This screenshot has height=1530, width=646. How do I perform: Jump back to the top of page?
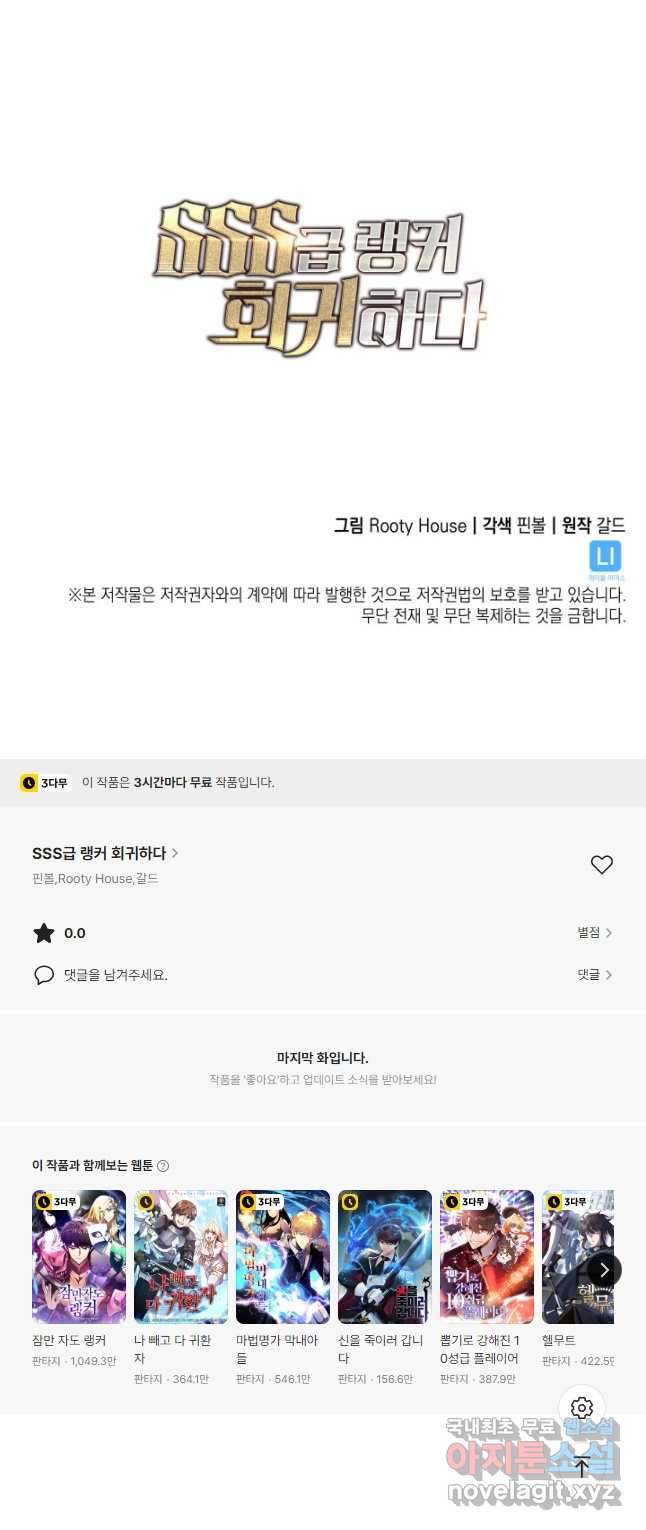pyautogui.click(x=582, y=1467)
